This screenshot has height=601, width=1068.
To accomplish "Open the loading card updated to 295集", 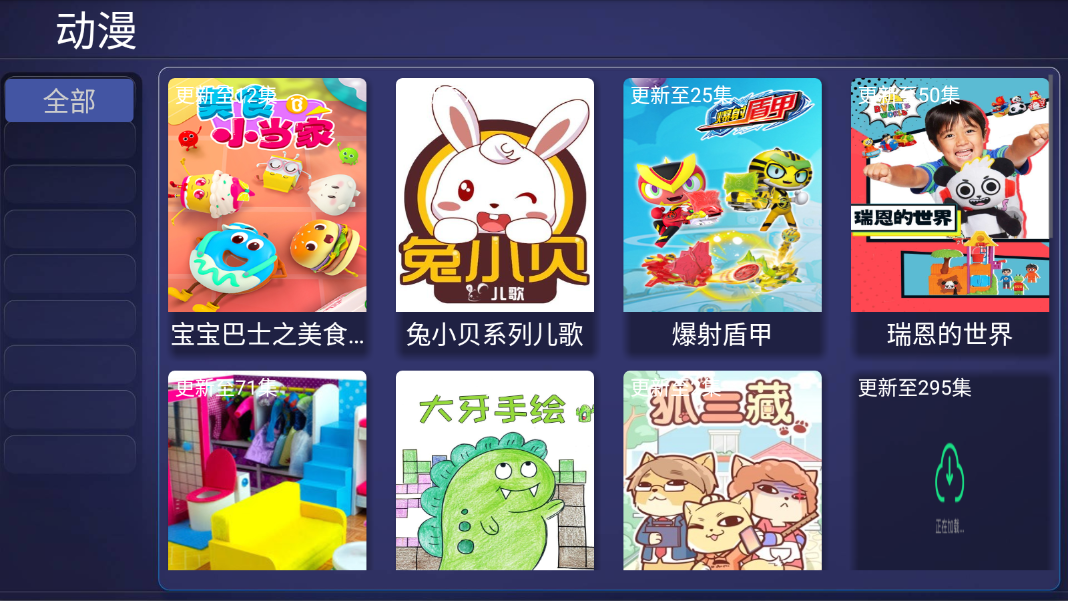I will [949, 471].
